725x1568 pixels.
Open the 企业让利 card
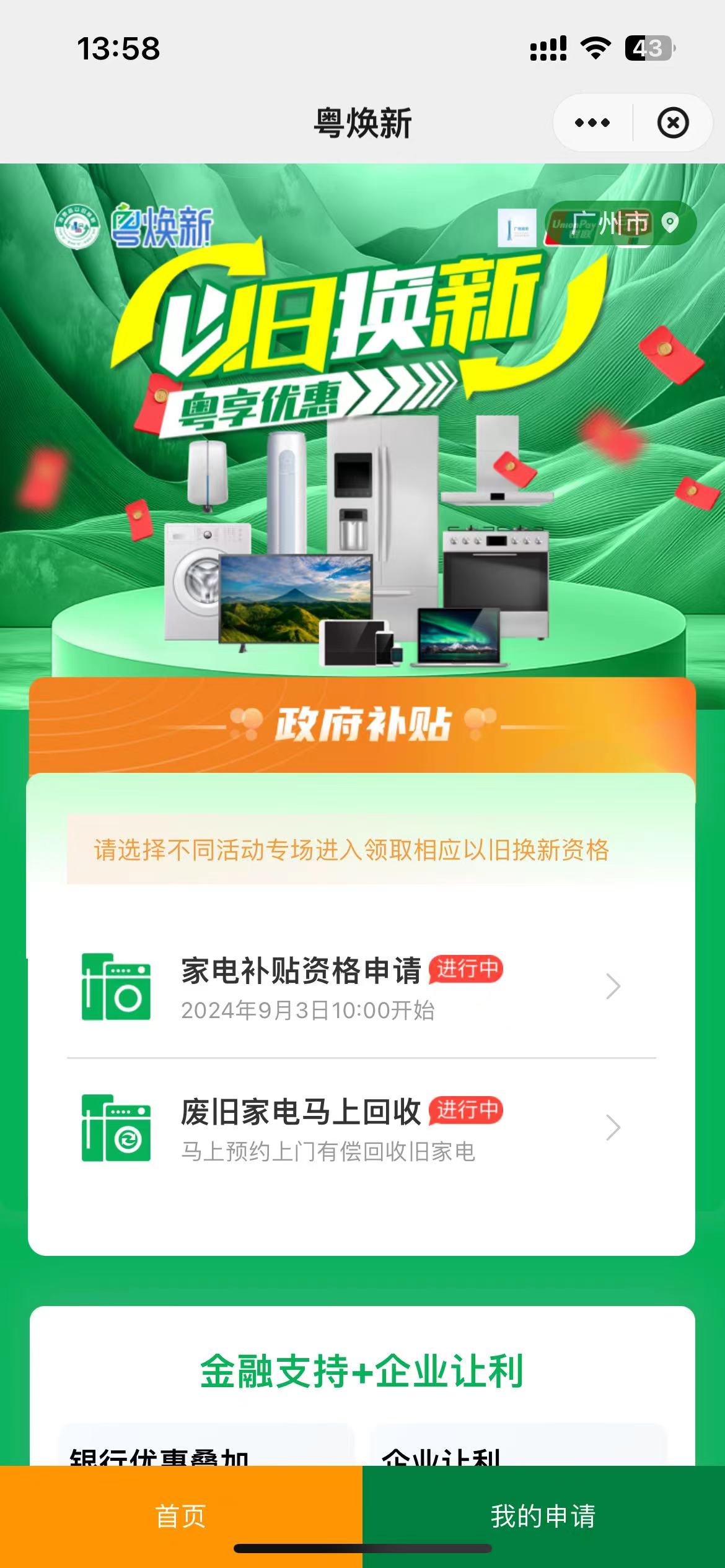pos(518,1448)
